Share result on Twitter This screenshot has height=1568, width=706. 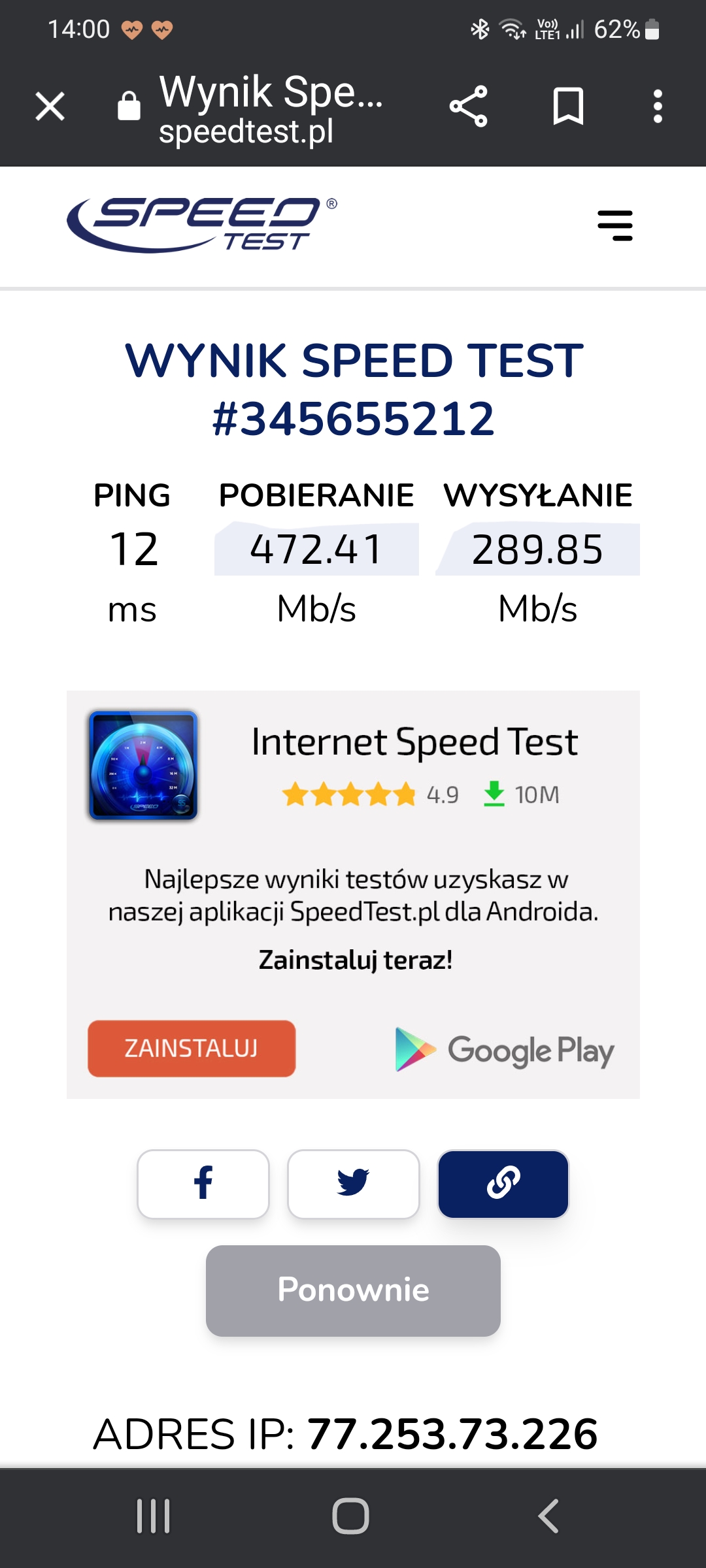(353, 1184)
